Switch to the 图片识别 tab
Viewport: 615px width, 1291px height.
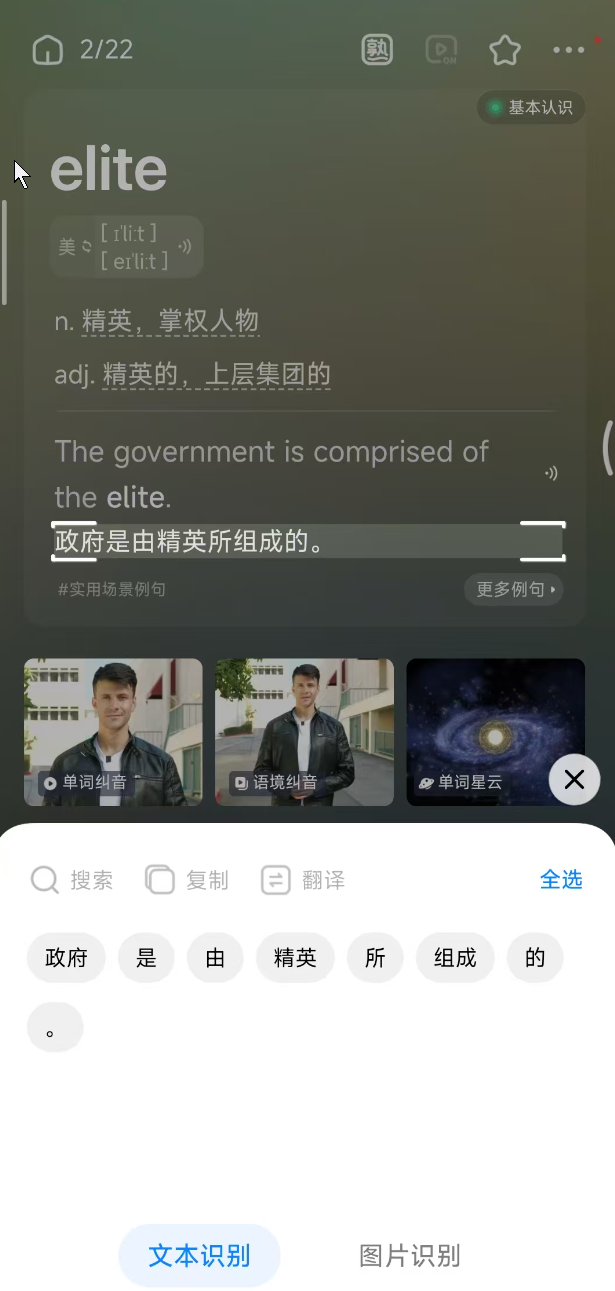click(x=409, y=1256)
